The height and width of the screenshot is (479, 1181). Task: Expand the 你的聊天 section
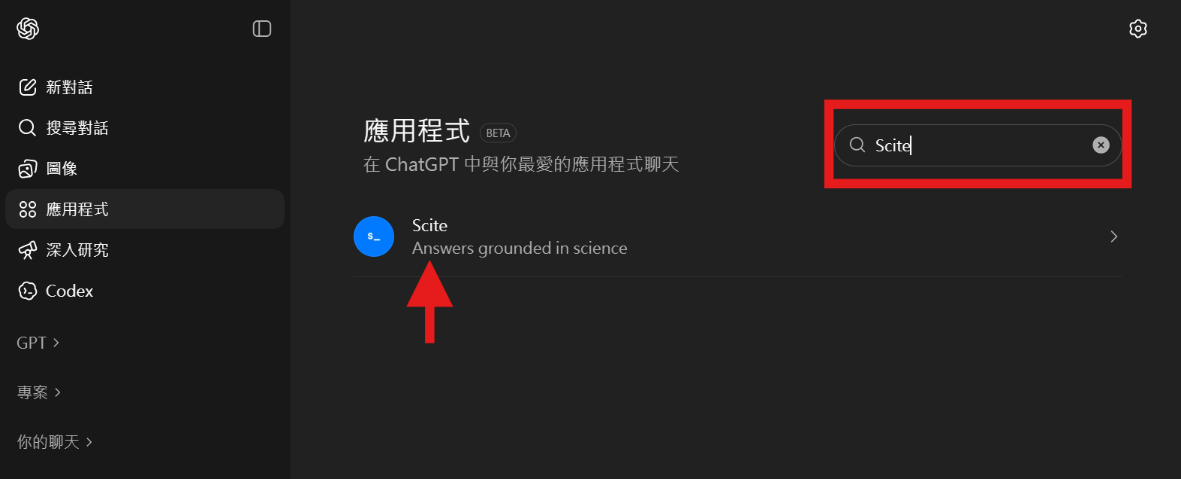click(55, 441)
